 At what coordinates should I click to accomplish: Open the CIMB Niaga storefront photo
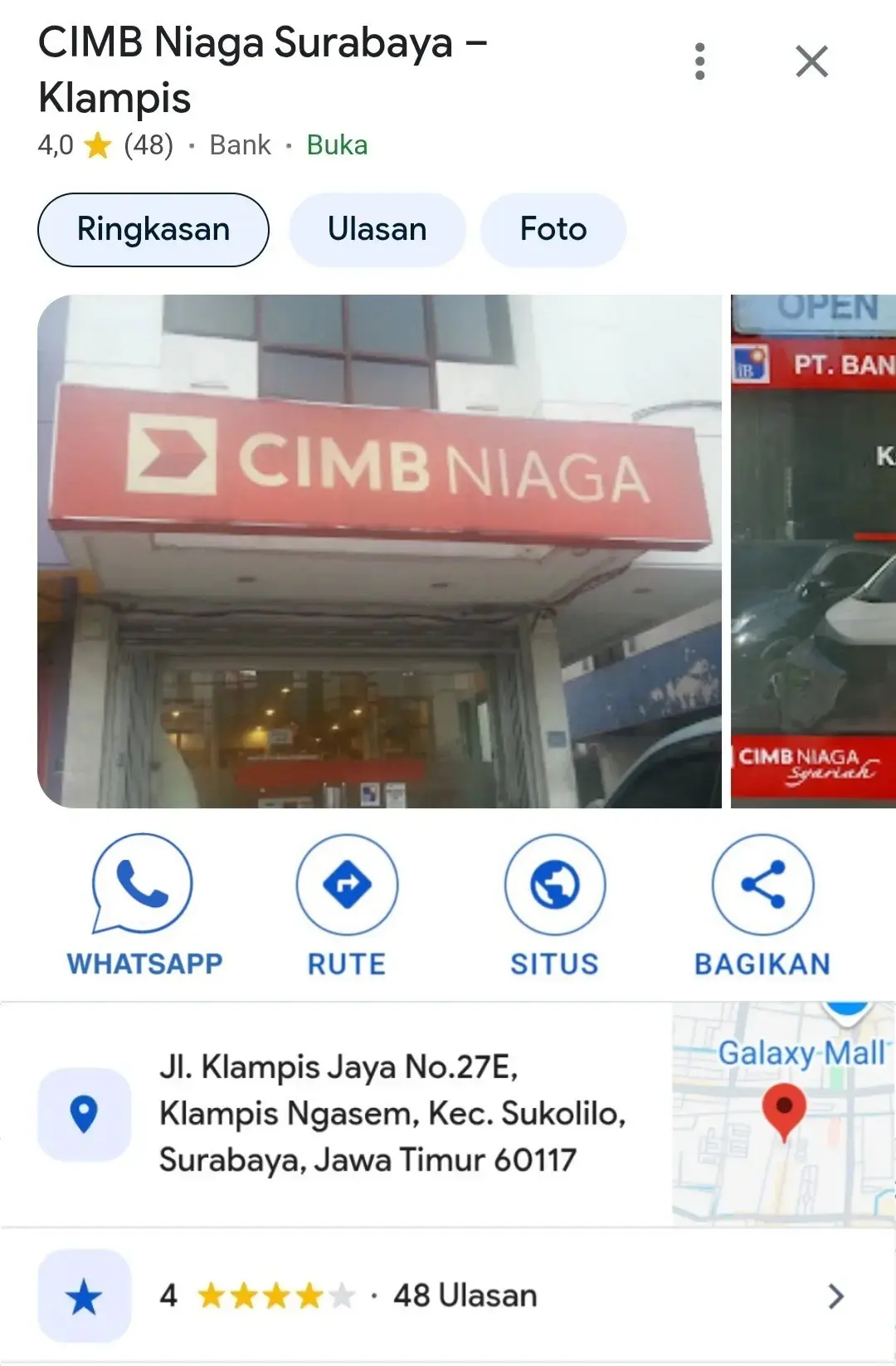click(x=379, y=551)
